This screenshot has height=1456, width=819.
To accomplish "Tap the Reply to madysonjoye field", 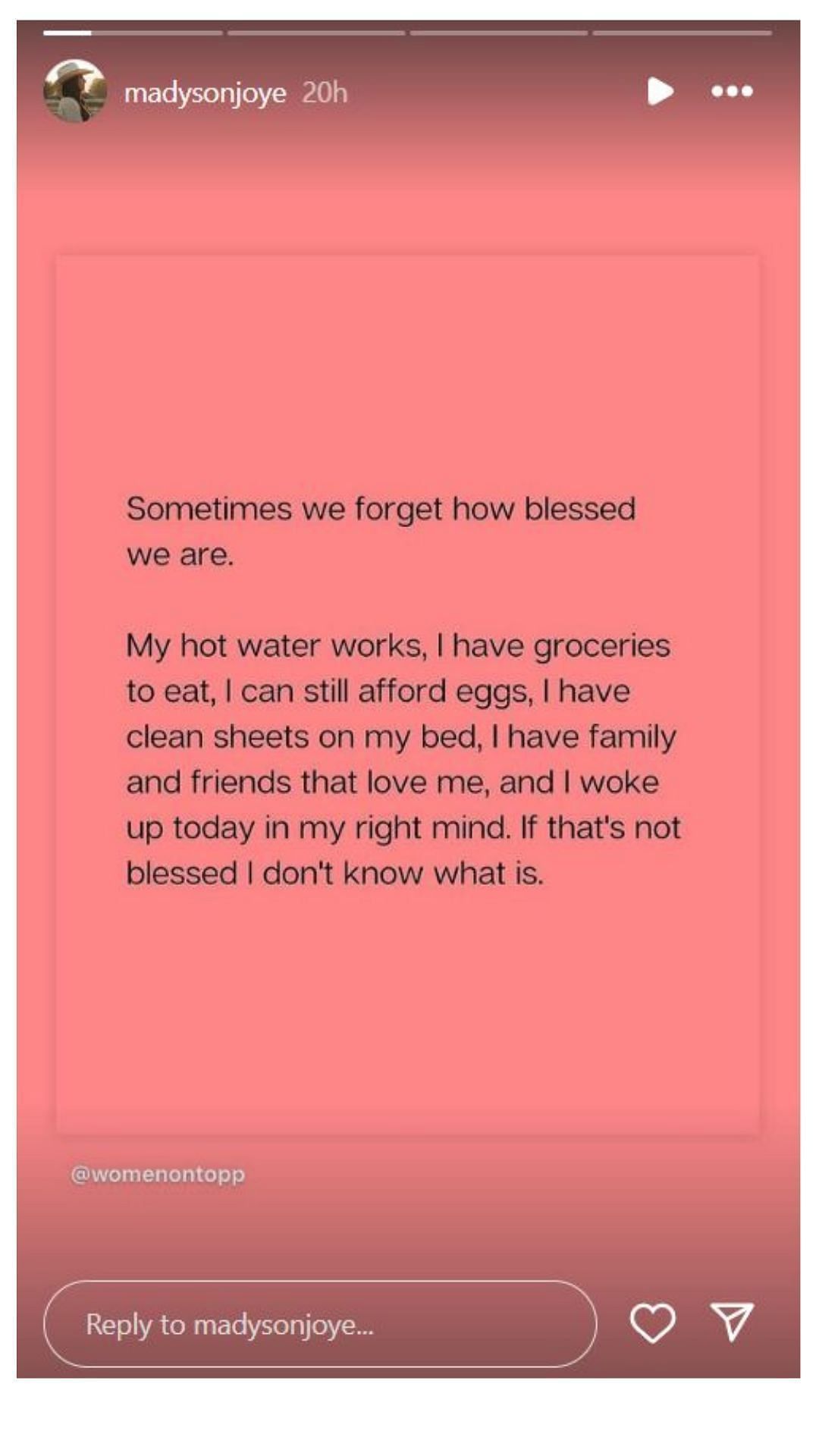I will point(319,1325).
